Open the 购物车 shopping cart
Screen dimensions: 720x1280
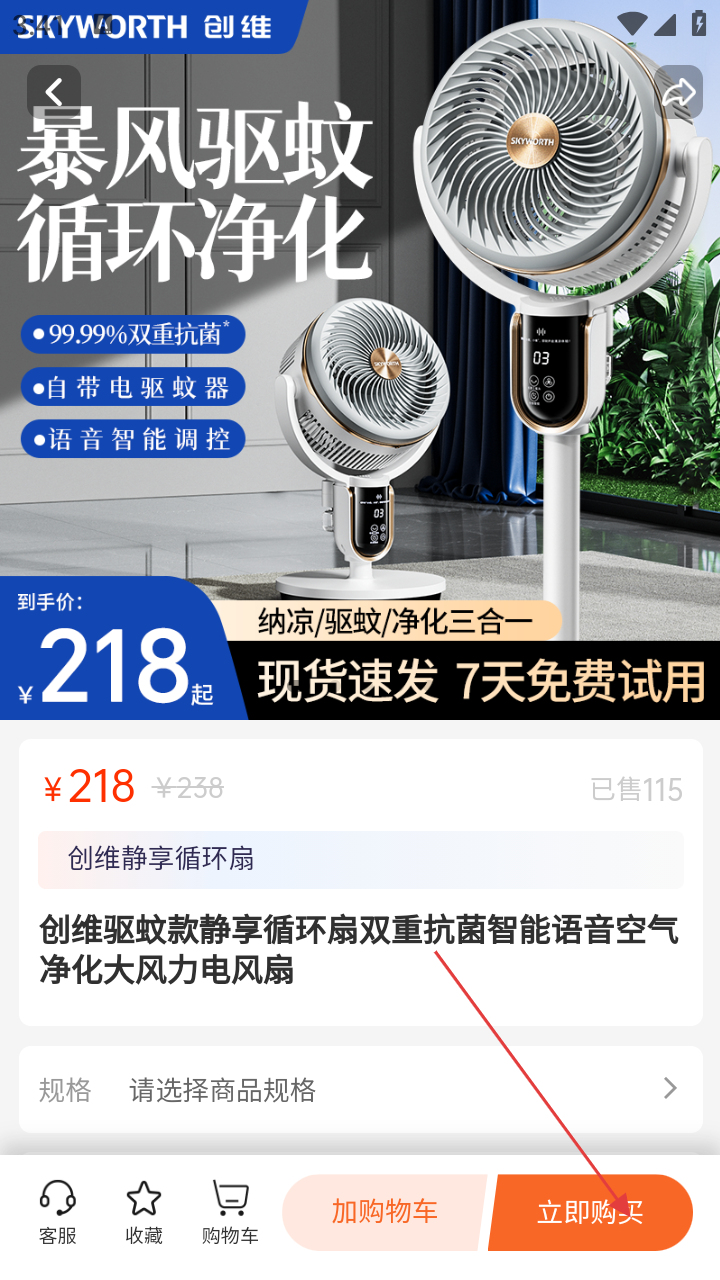click(230, 1211)
